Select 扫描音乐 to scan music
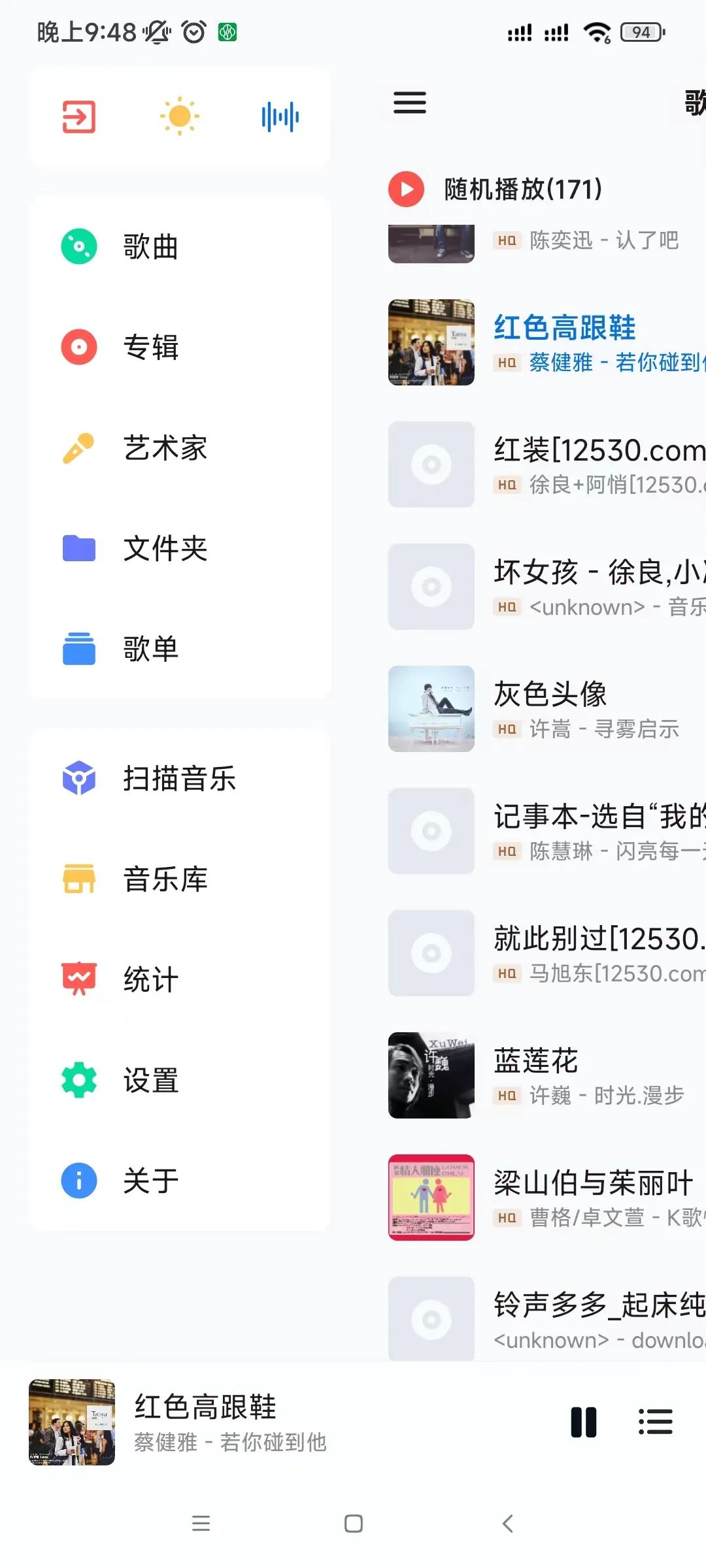706x1568 pixels. tap(179, 779)
